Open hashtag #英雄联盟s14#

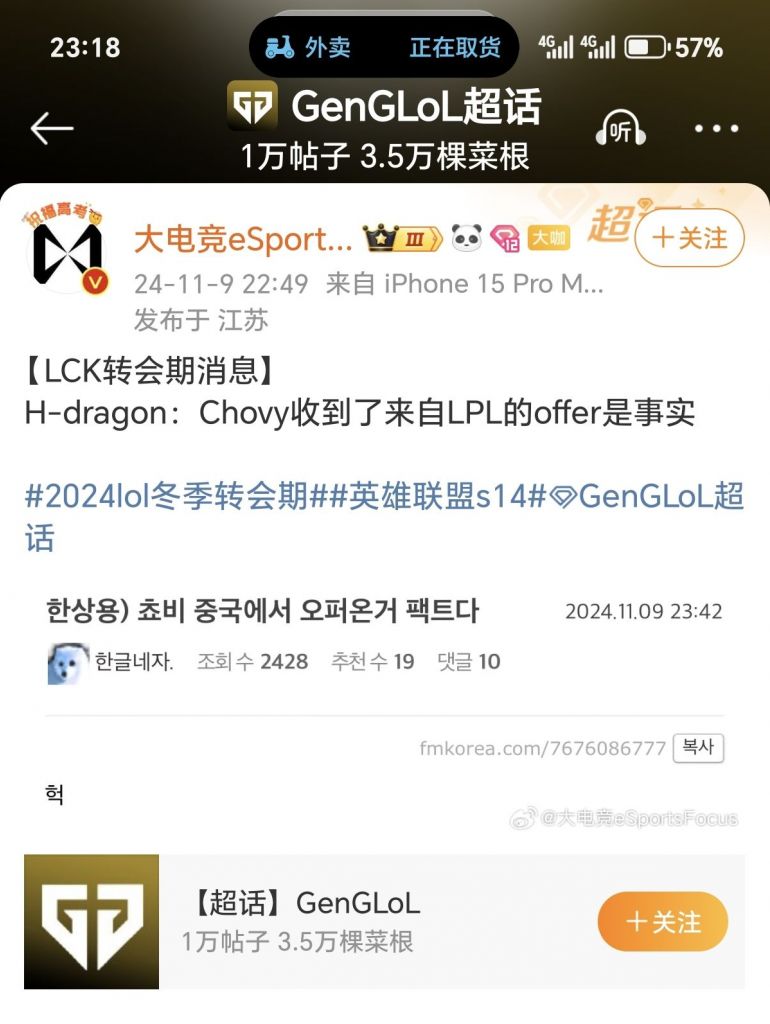(436, 496)
